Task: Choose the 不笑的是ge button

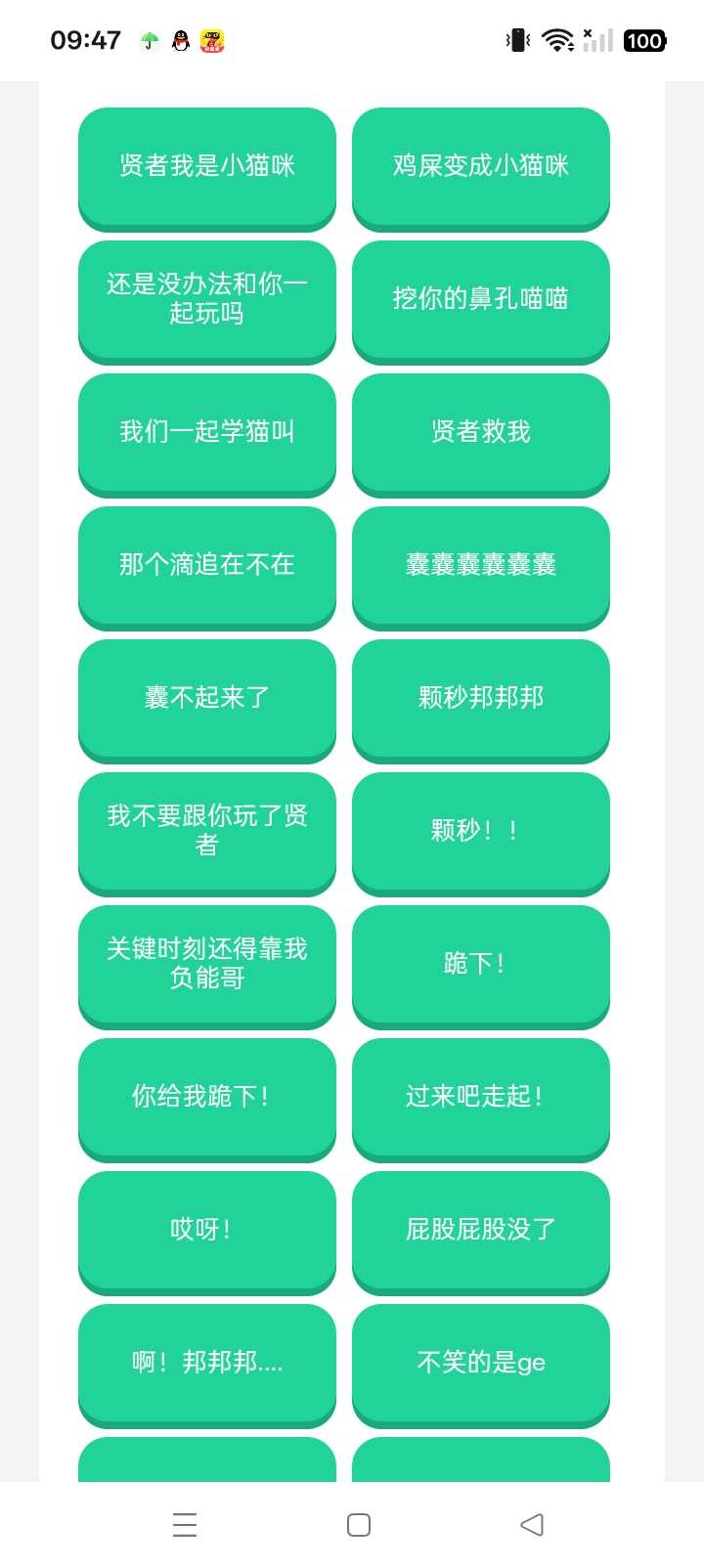Action: click(480, 1363)
